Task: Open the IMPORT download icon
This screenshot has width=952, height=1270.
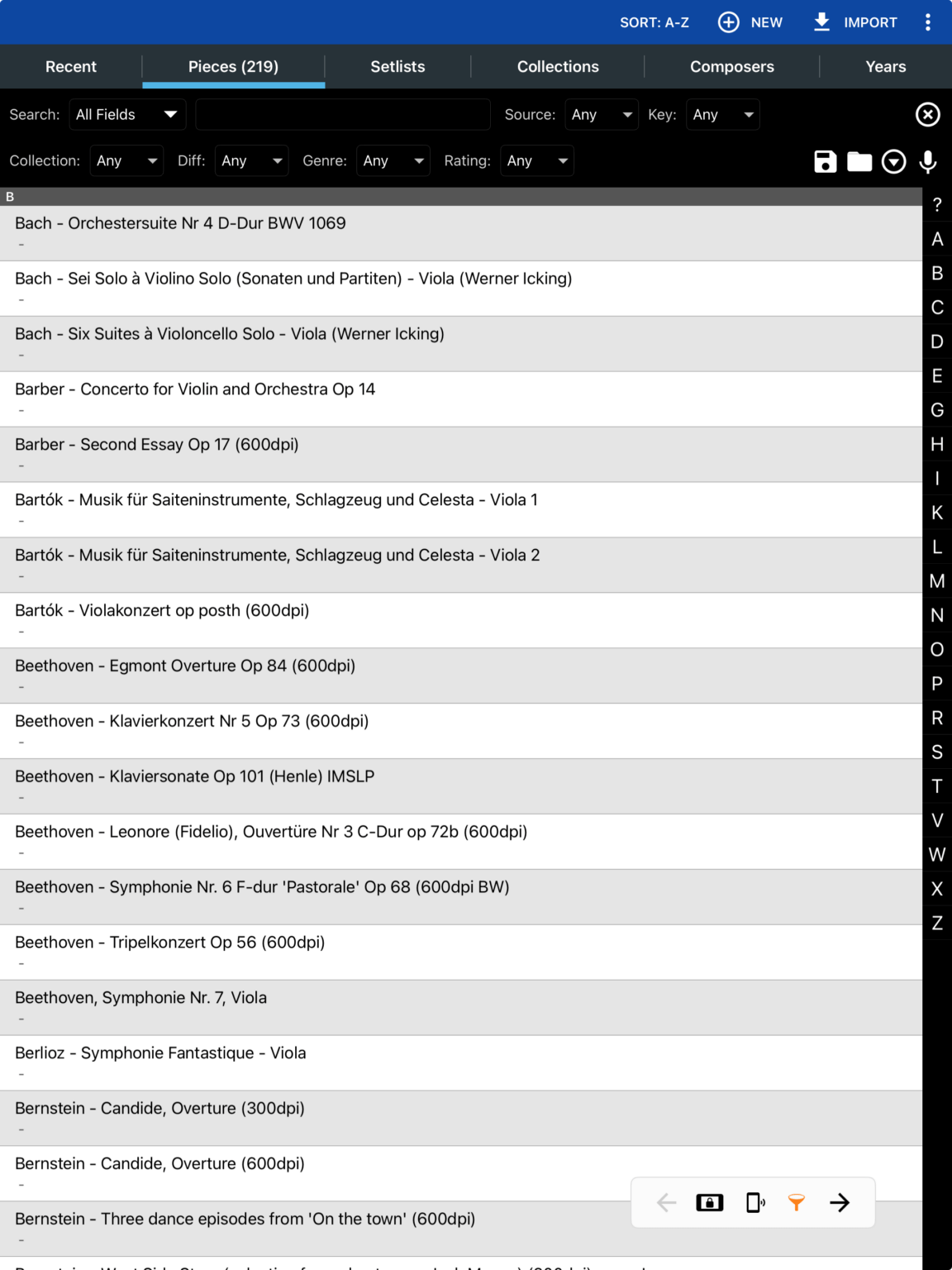Action: click(854, 22)
